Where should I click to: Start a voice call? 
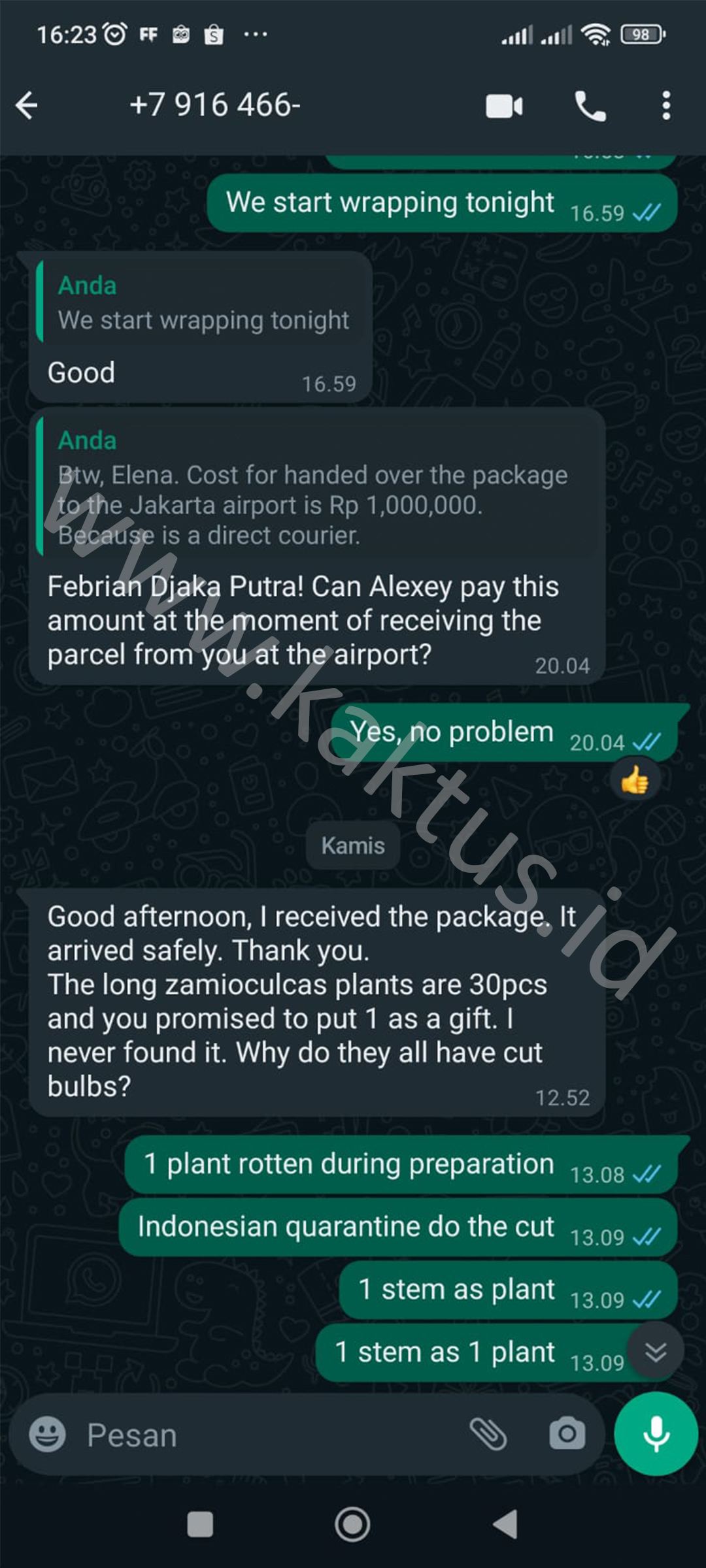coord(590,106)
